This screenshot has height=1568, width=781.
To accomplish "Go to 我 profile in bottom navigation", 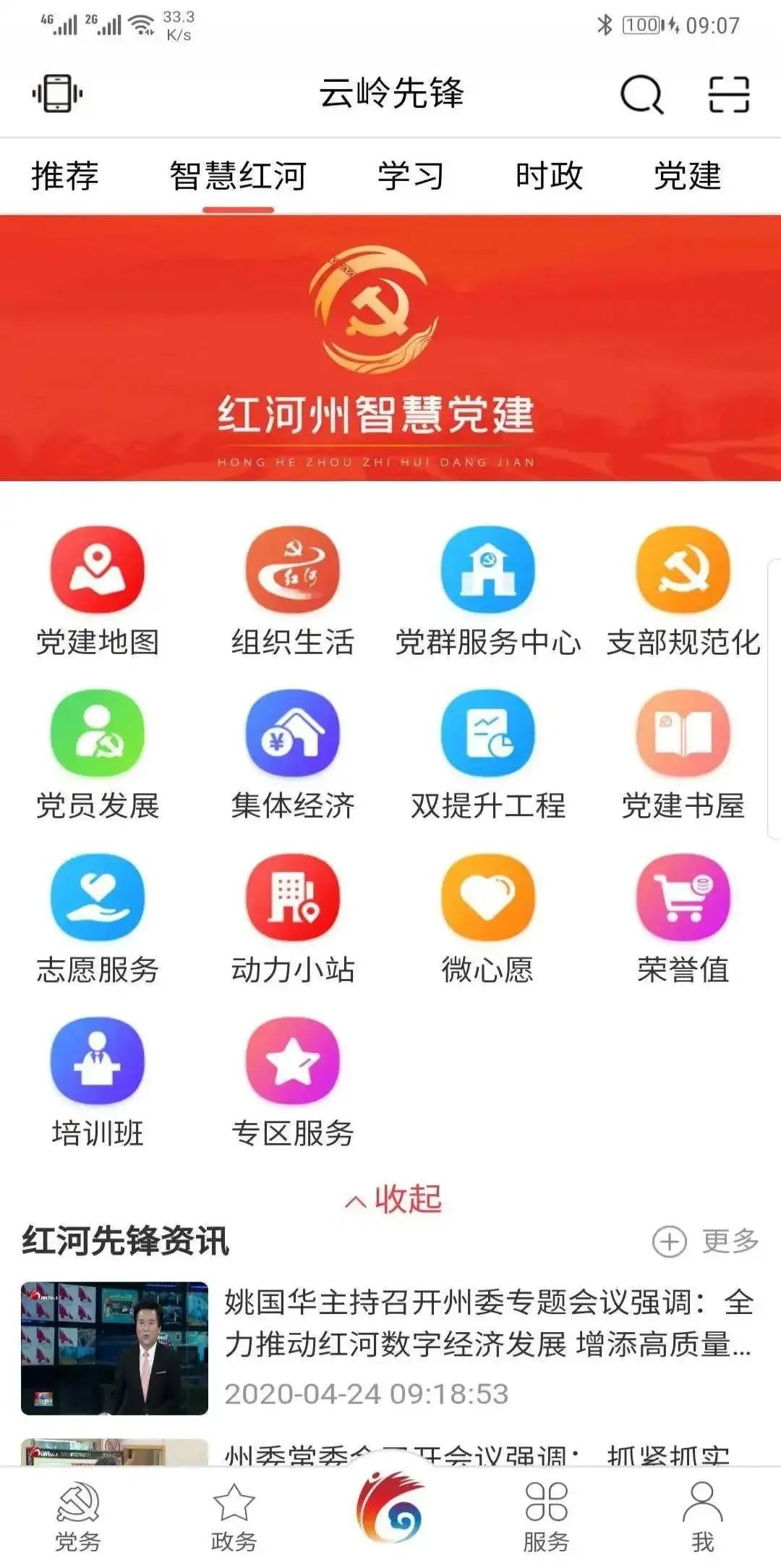I will point(699,1512).
